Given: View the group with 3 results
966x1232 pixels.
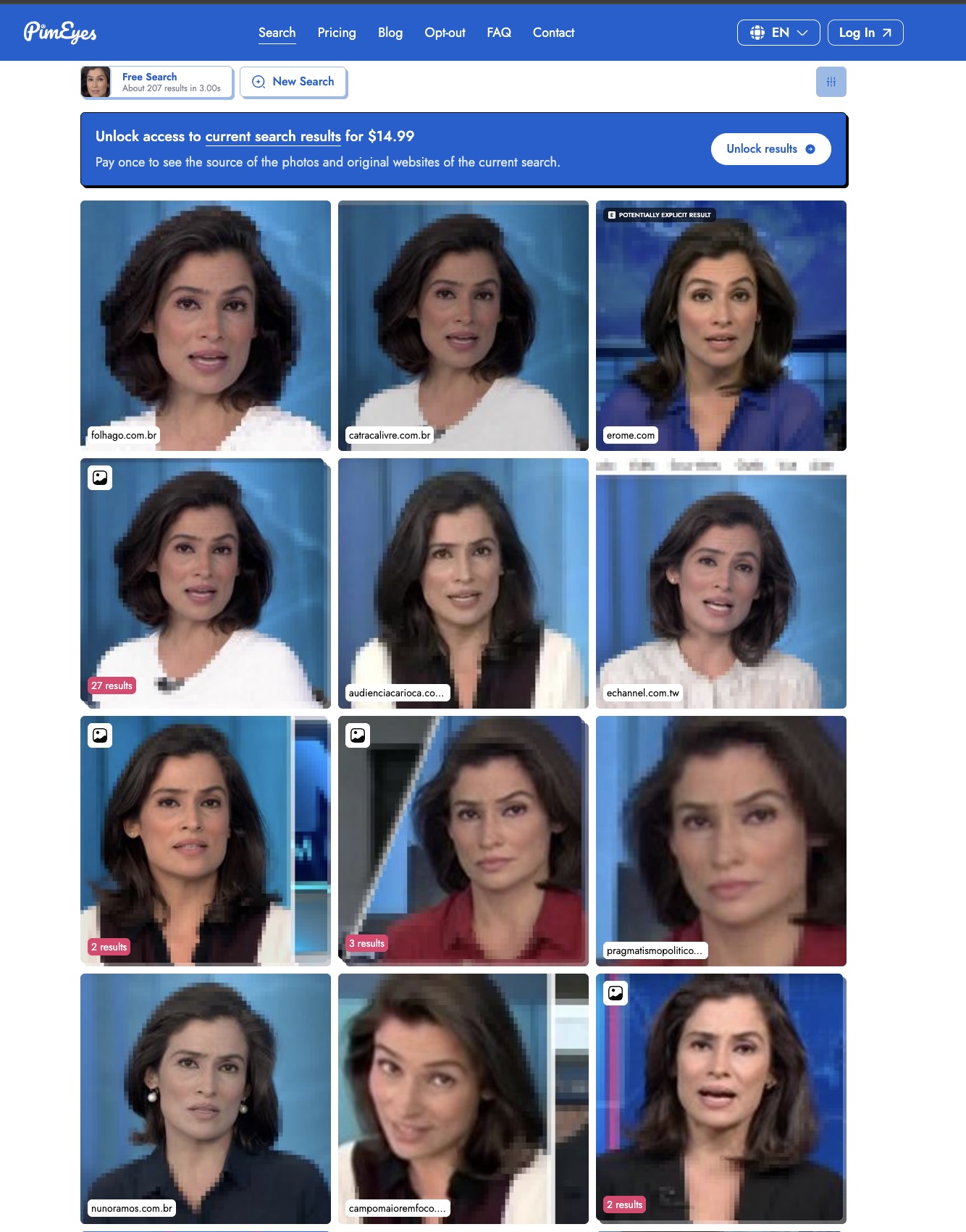Looking at the screenshot, I should point(463,841).
